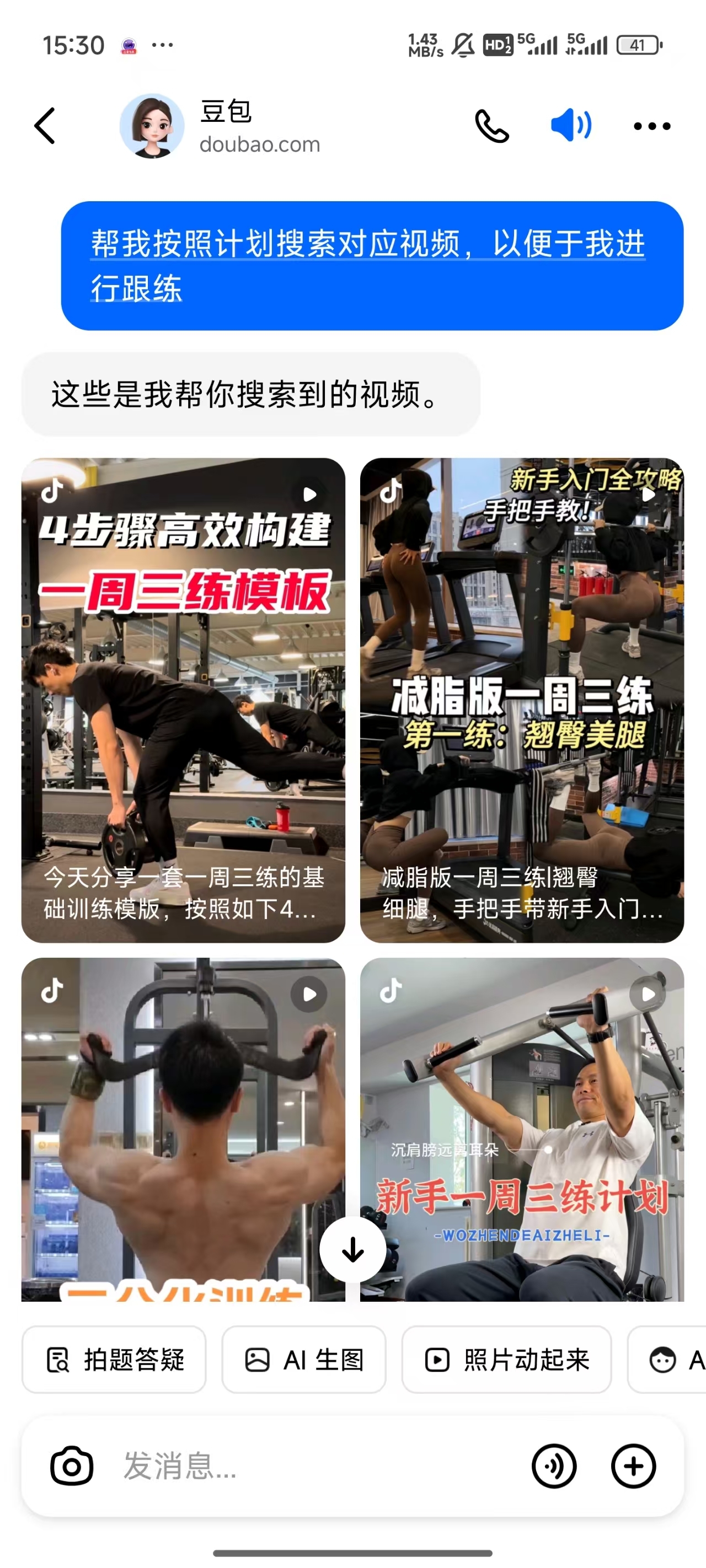
Task: Toggle the speaker audio playback icon
Action: coord(571,126)
